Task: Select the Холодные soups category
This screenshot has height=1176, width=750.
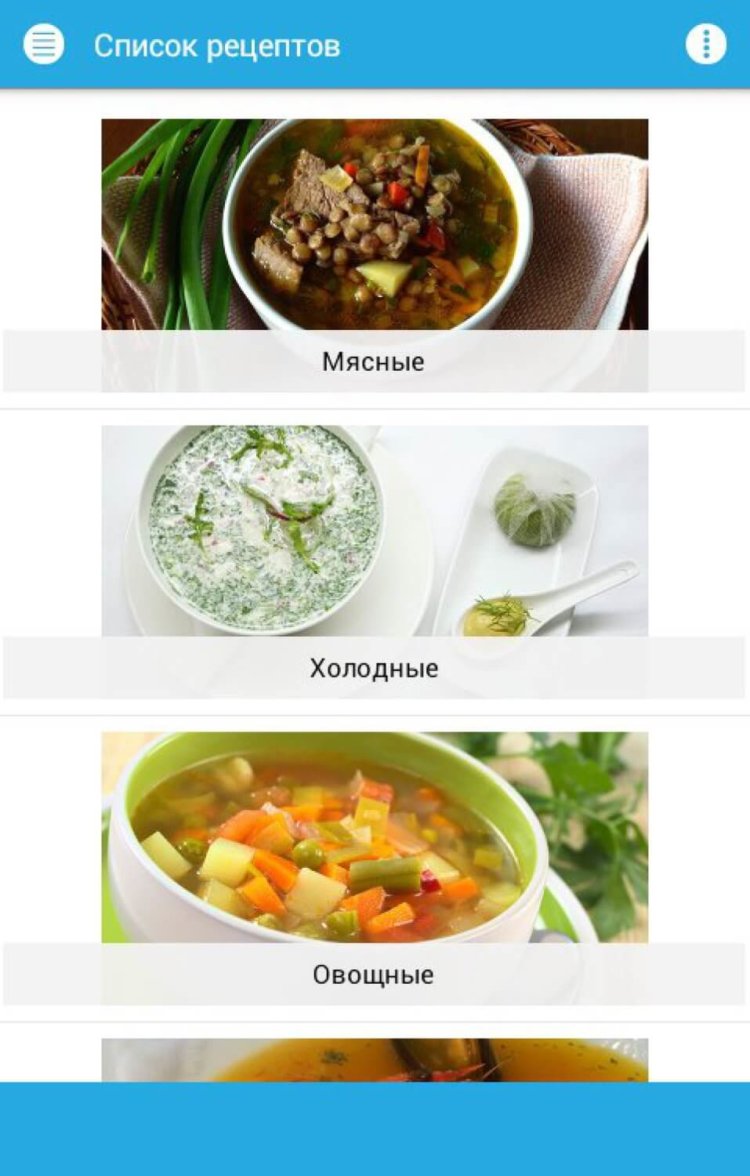Action: coord(374,562)
